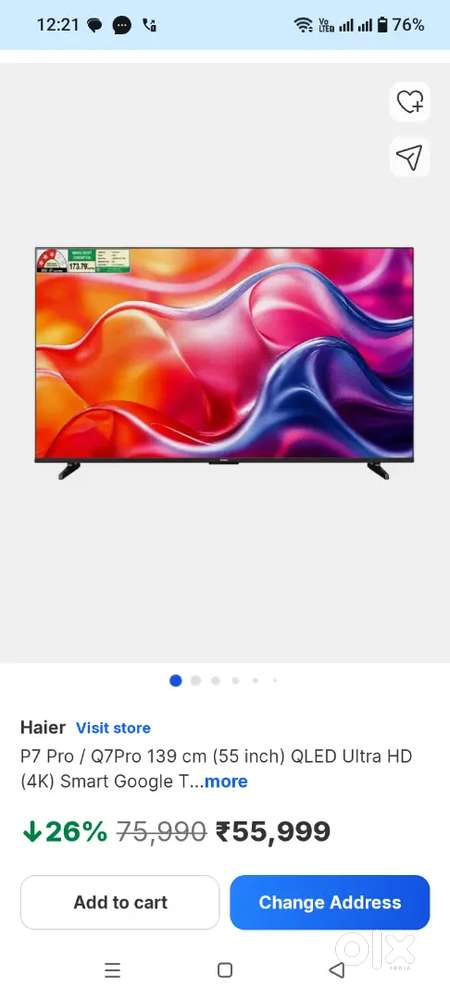Jump to the second image indicator dot
Screen dimensions: 450x1000
pyautogui.click(x=196, y=680)
